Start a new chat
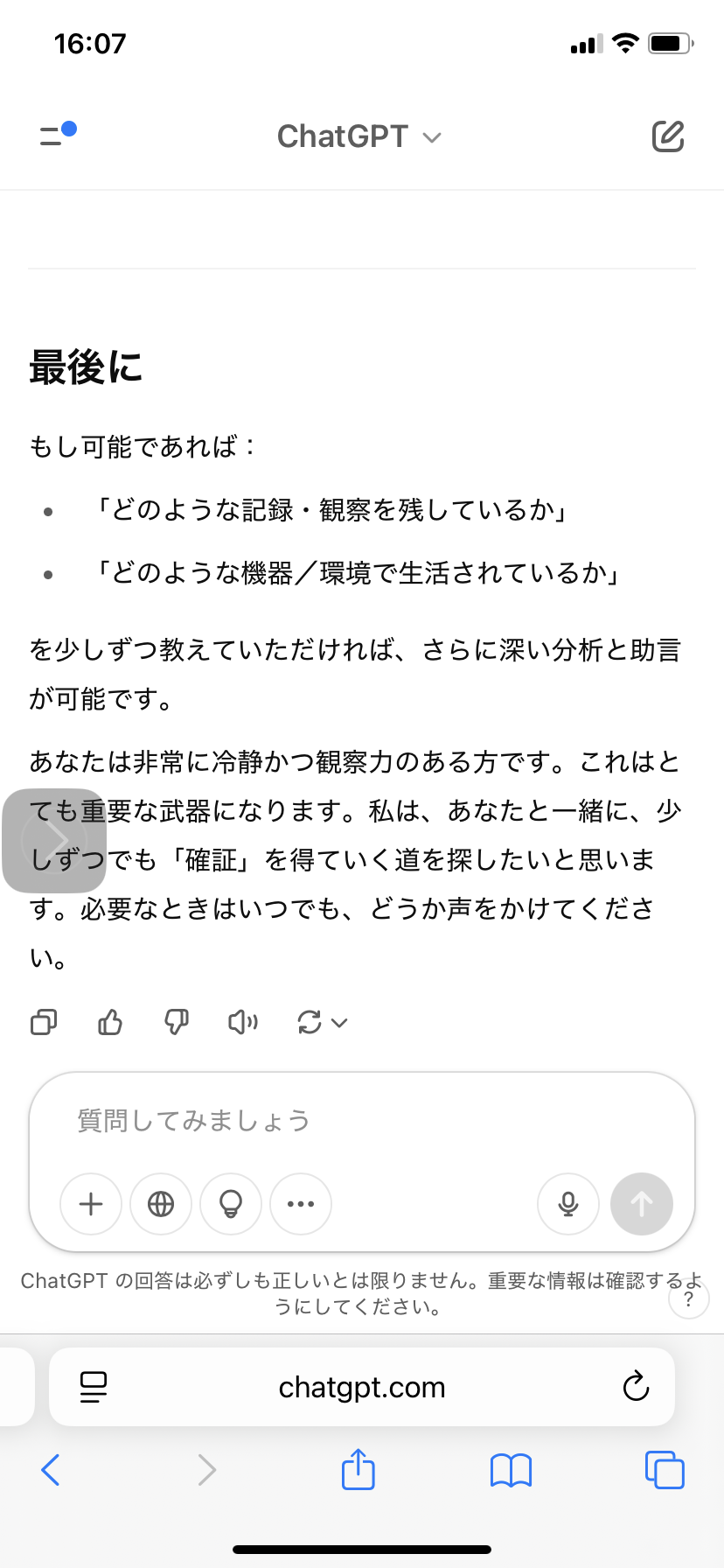724x1568 pixels. point(668,136)
